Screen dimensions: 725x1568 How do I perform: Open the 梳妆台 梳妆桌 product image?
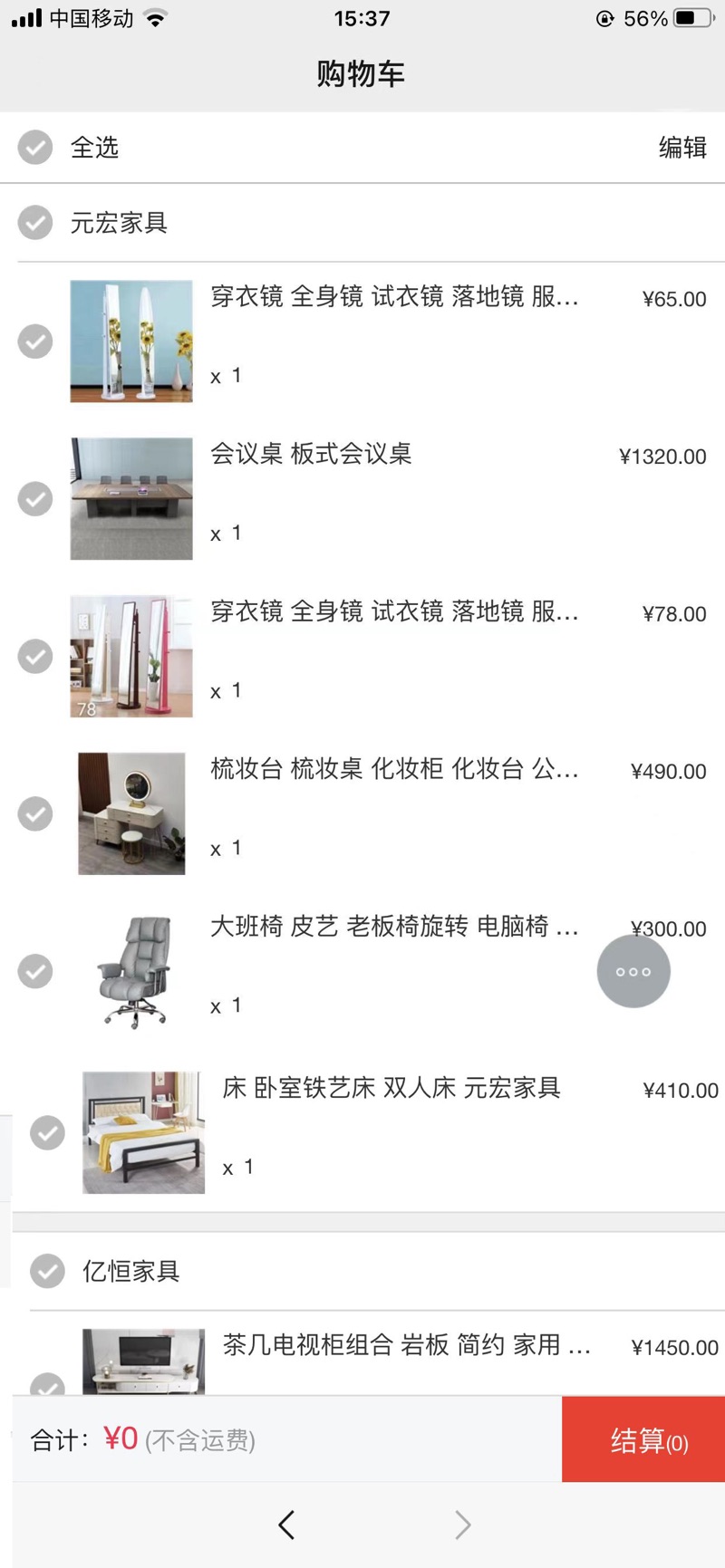(131, 813)
